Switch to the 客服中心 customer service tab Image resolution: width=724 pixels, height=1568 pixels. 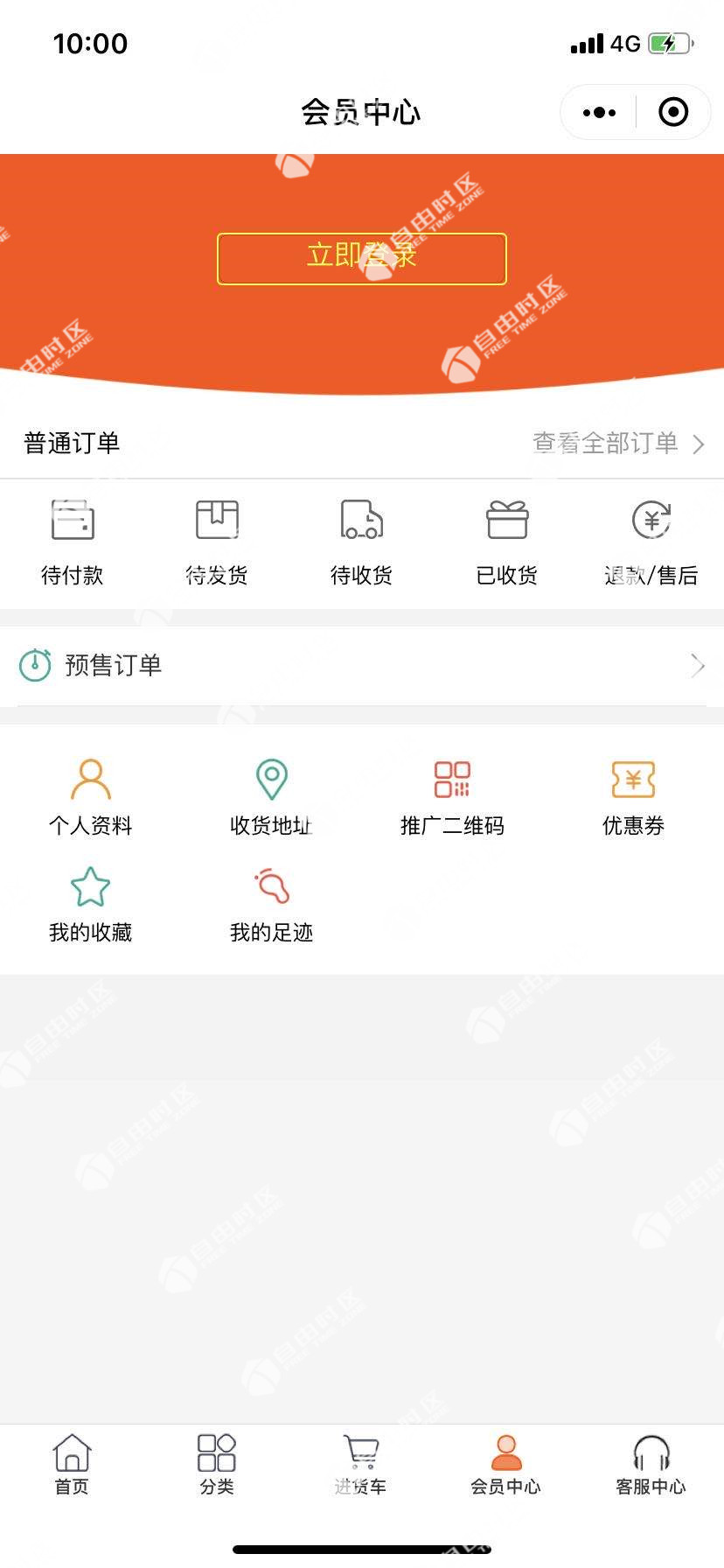[x=651, y=1466]
